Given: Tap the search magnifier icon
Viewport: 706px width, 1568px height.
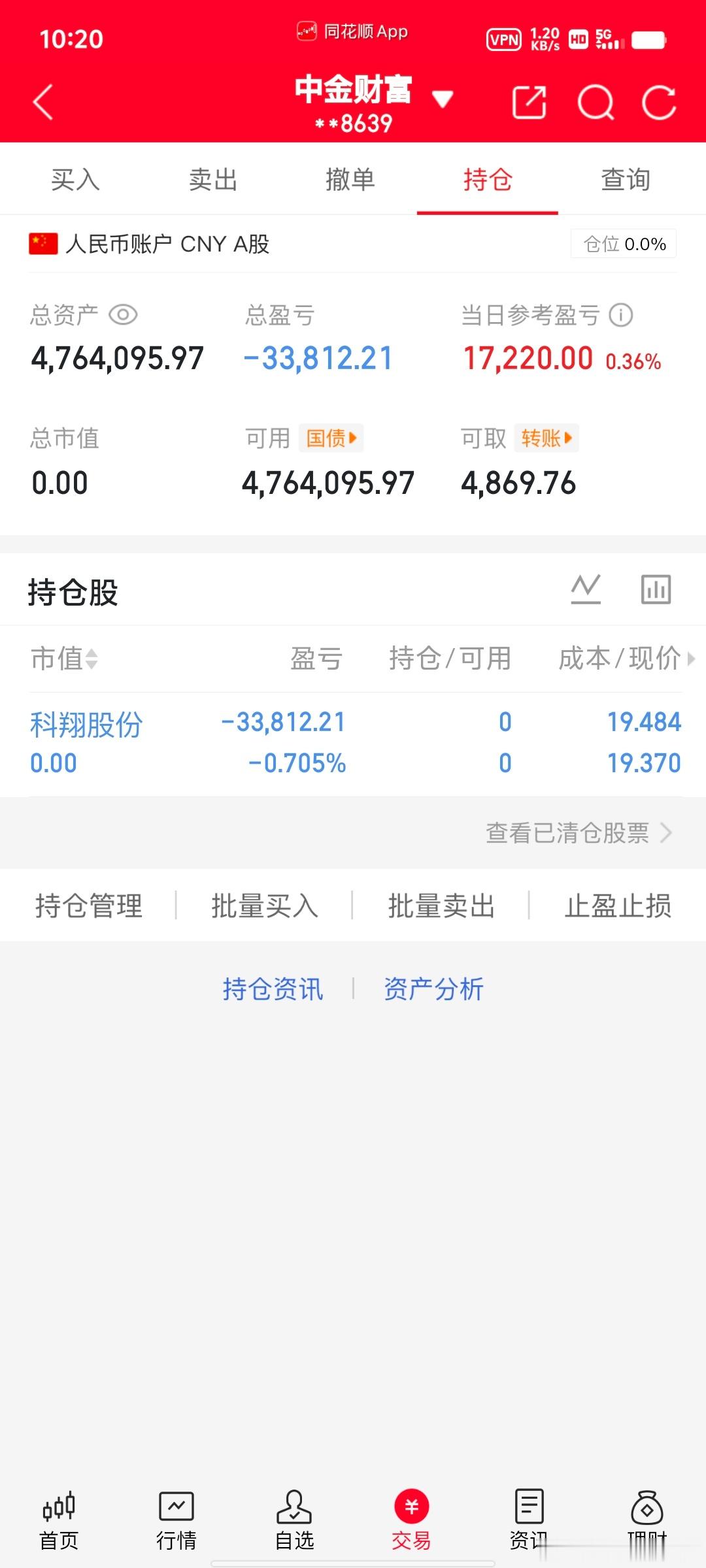Looking at the screenshot, I should point(596,102).
